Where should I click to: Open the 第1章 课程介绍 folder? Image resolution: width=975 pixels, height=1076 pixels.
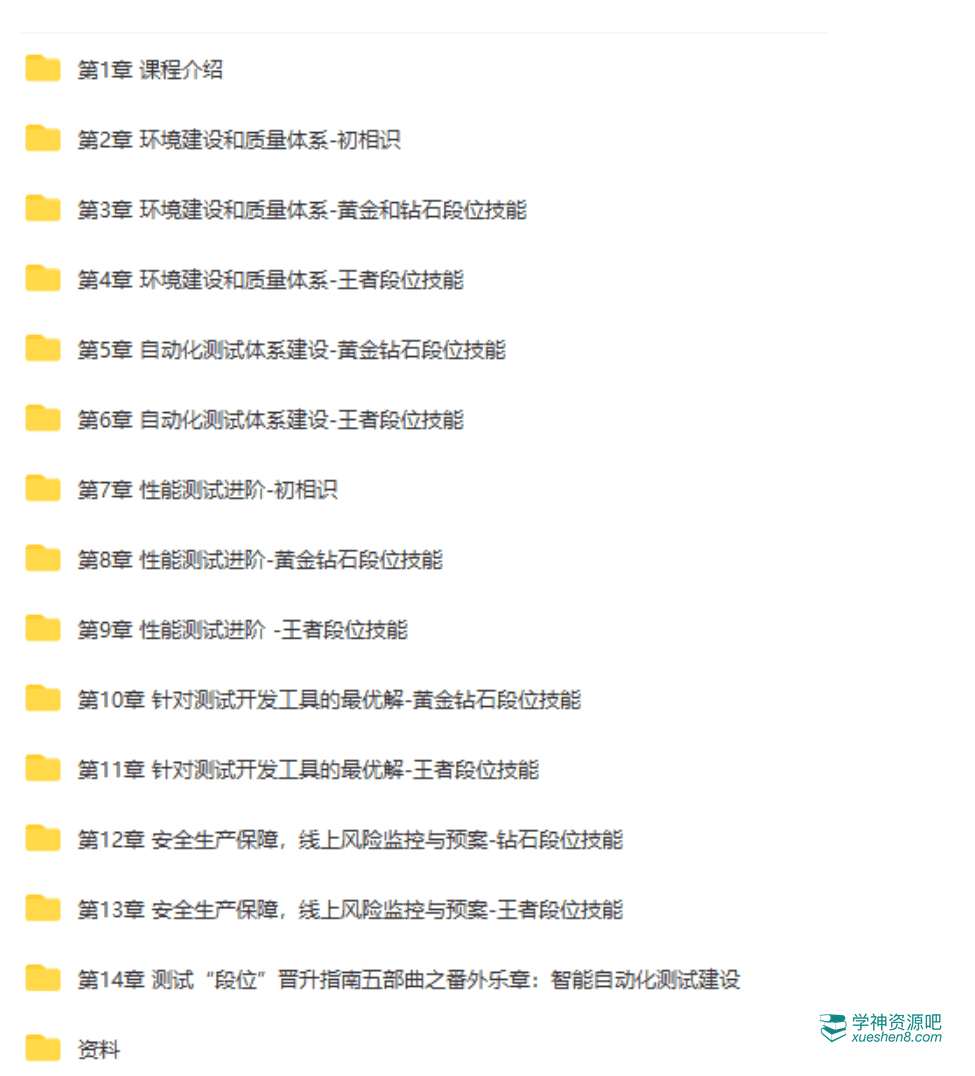click(x=150, y=70)
